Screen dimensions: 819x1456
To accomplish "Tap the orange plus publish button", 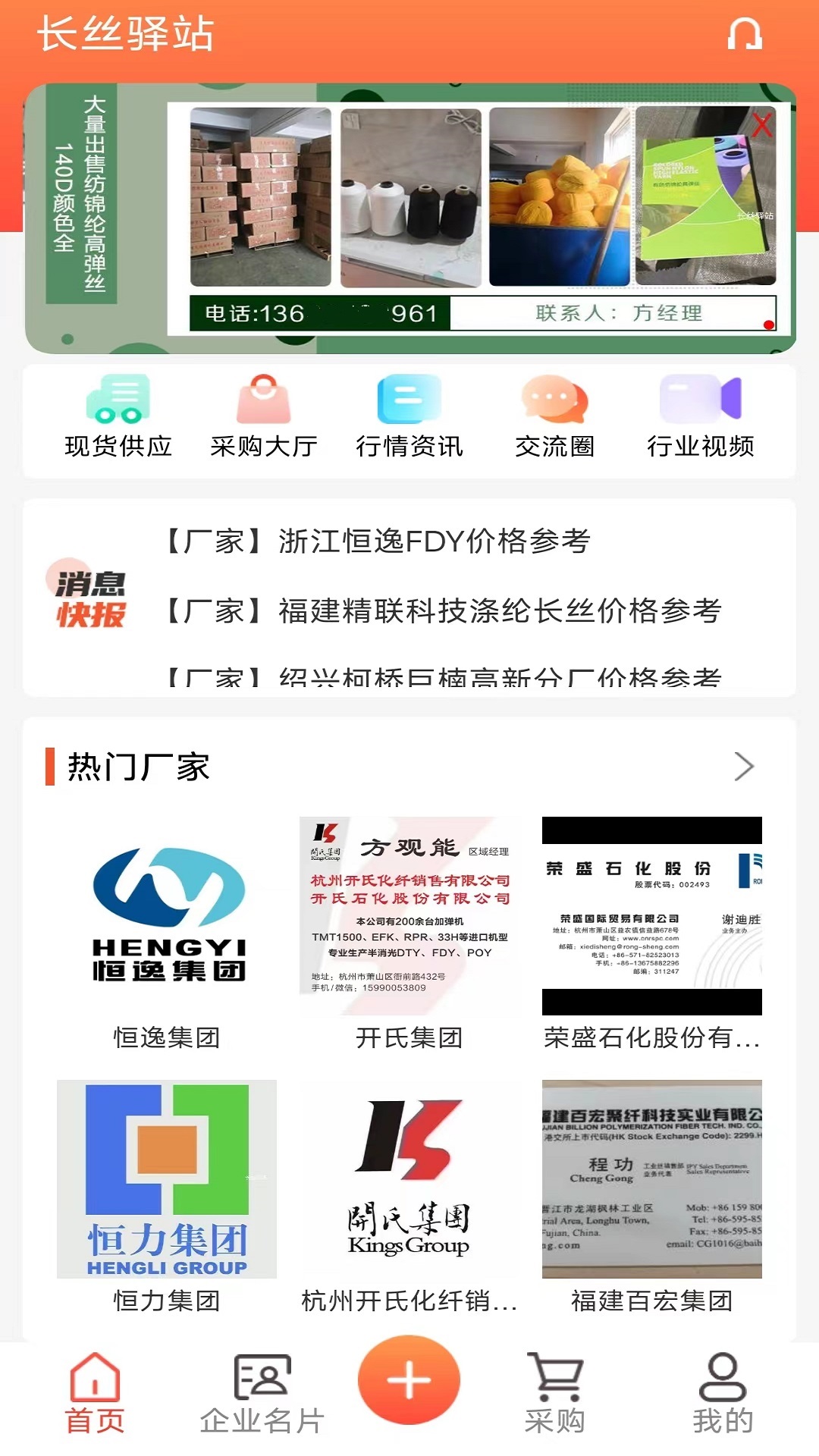I will point(409,1380).
